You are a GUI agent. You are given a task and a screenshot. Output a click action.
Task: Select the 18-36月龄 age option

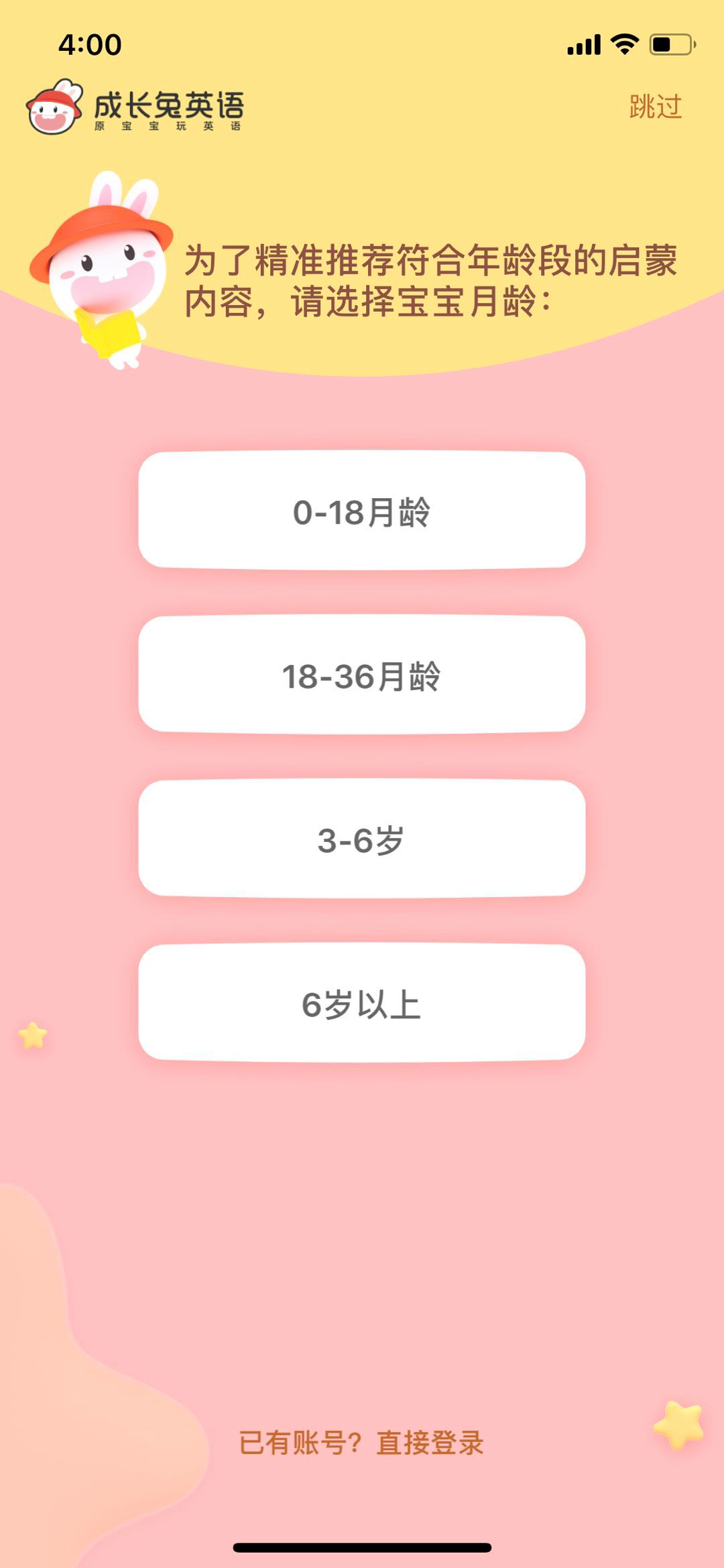(x=362, y=676)
